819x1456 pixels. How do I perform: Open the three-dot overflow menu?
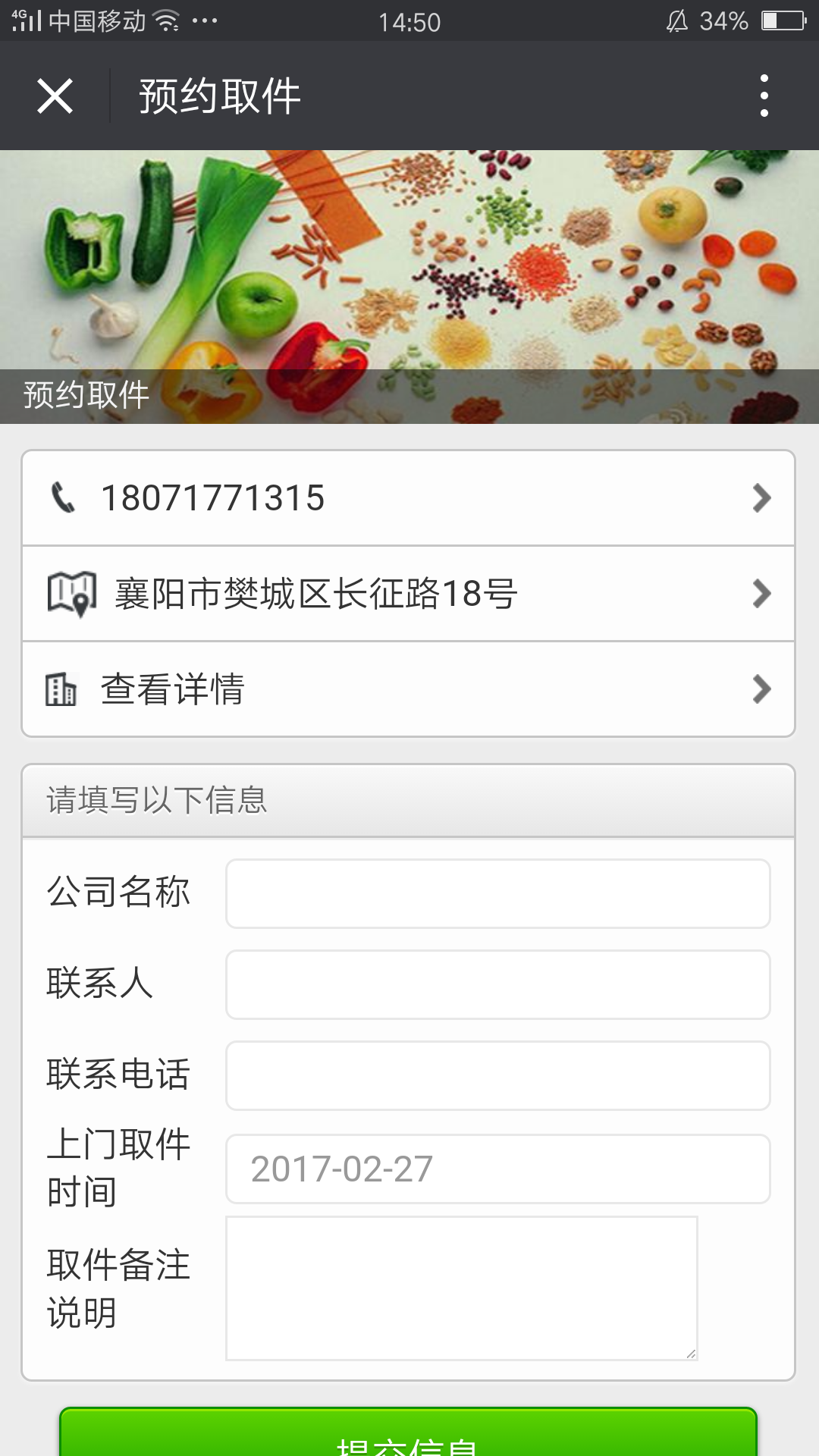point(764,96)
